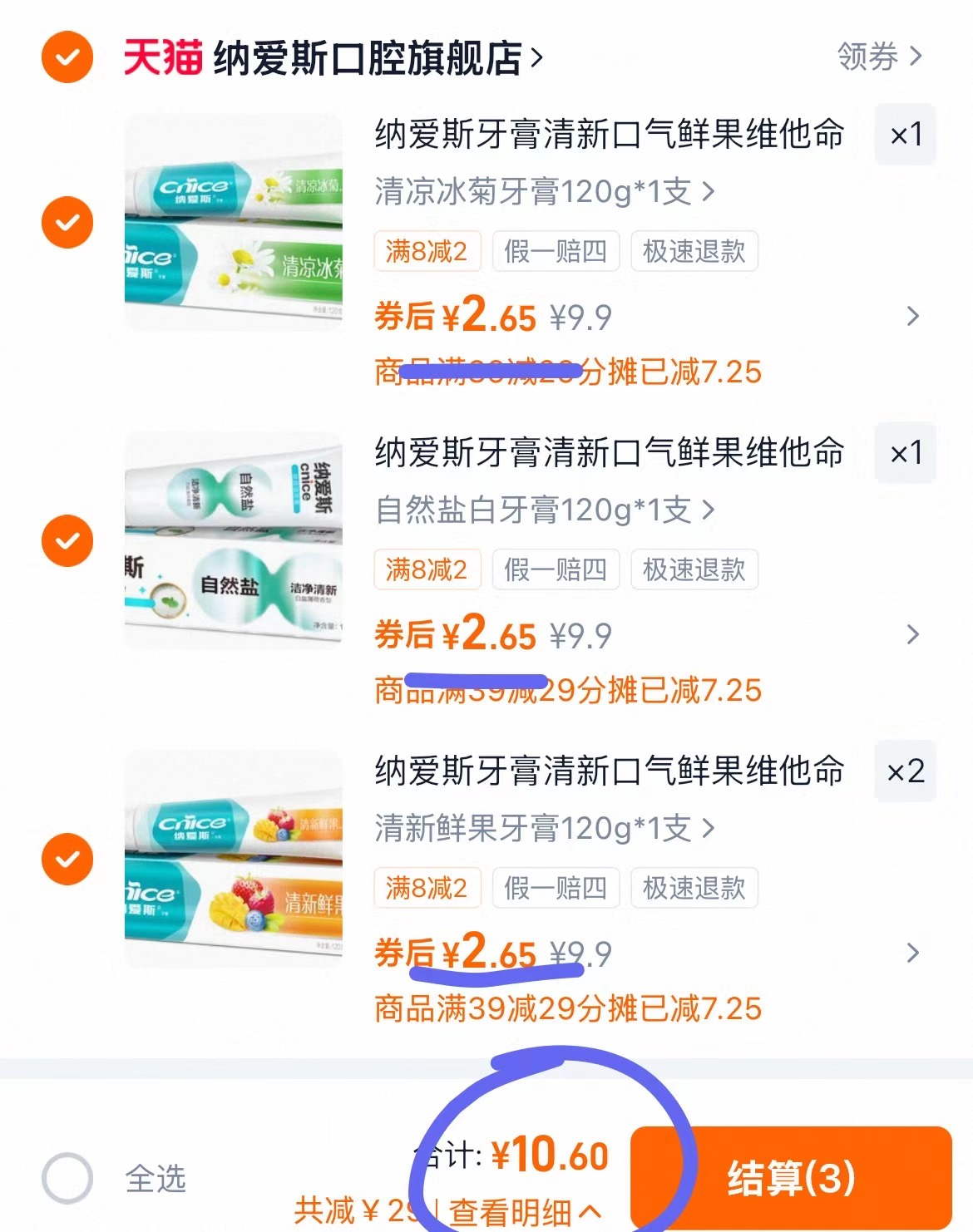Screen dimensions: 973x1232
Task: Tap 领券 to get coupons
Action: point(879,57)
